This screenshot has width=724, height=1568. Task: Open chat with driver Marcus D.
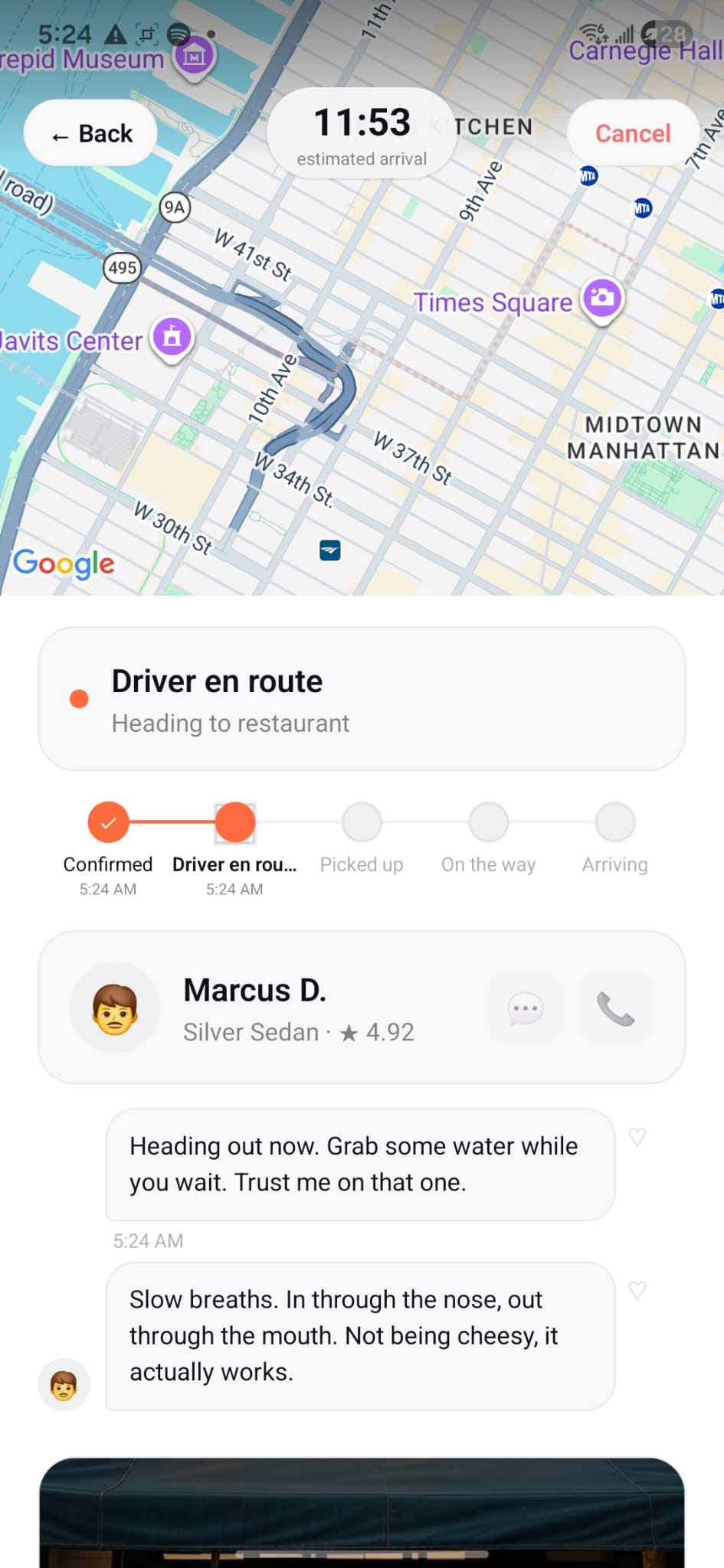tap(526, 1007)
